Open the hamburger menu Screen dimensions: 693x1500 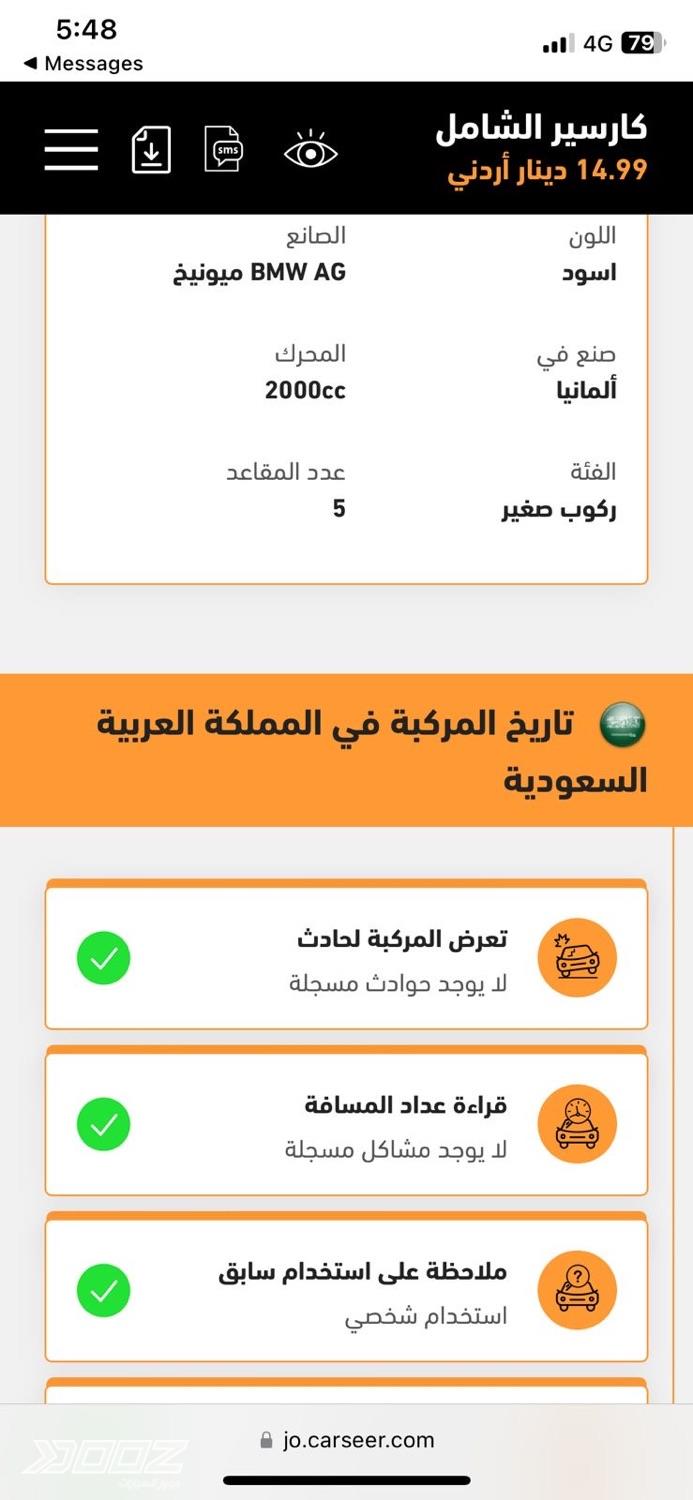(71, 151)
